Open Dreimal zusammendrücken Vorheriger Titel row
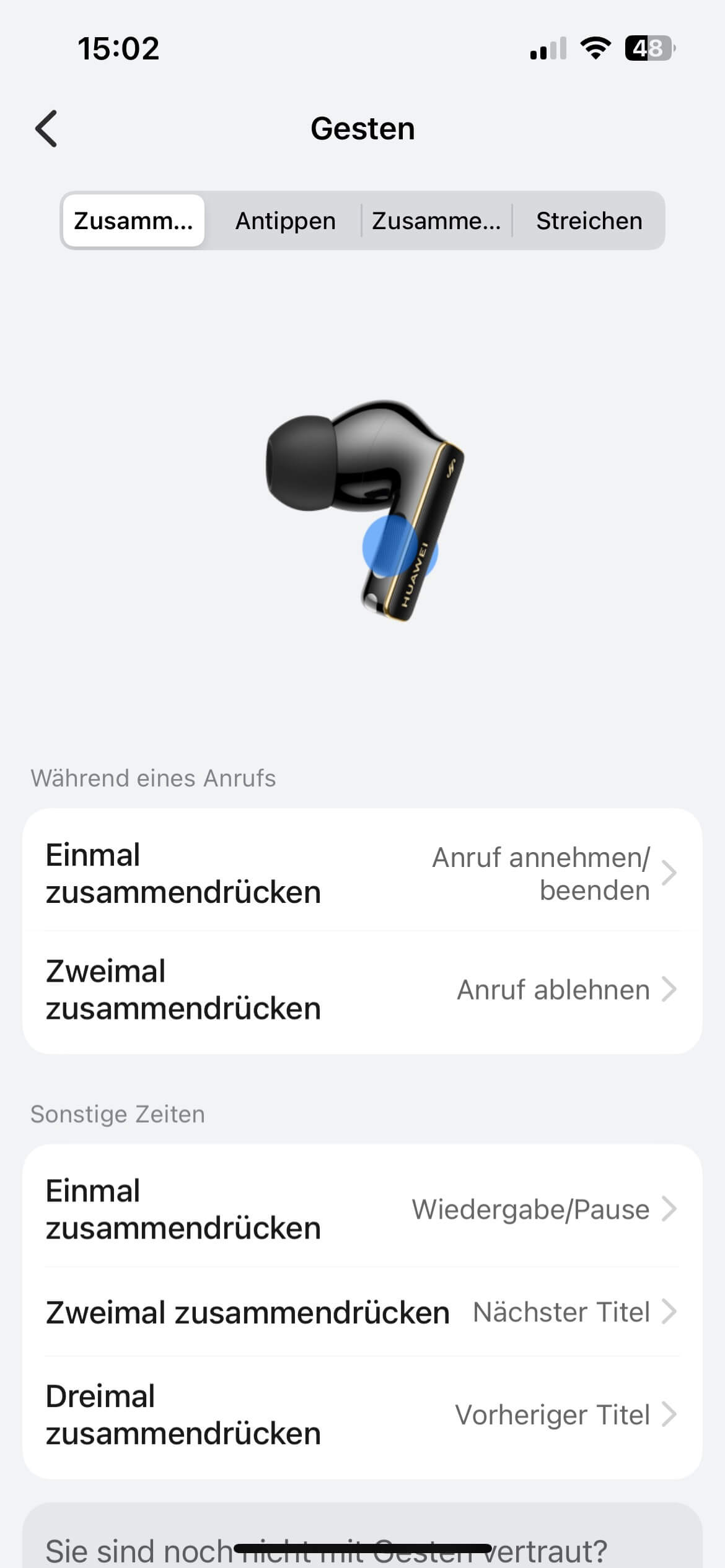This screenshot has width=725, height=1568. (x=362, y=1414)
